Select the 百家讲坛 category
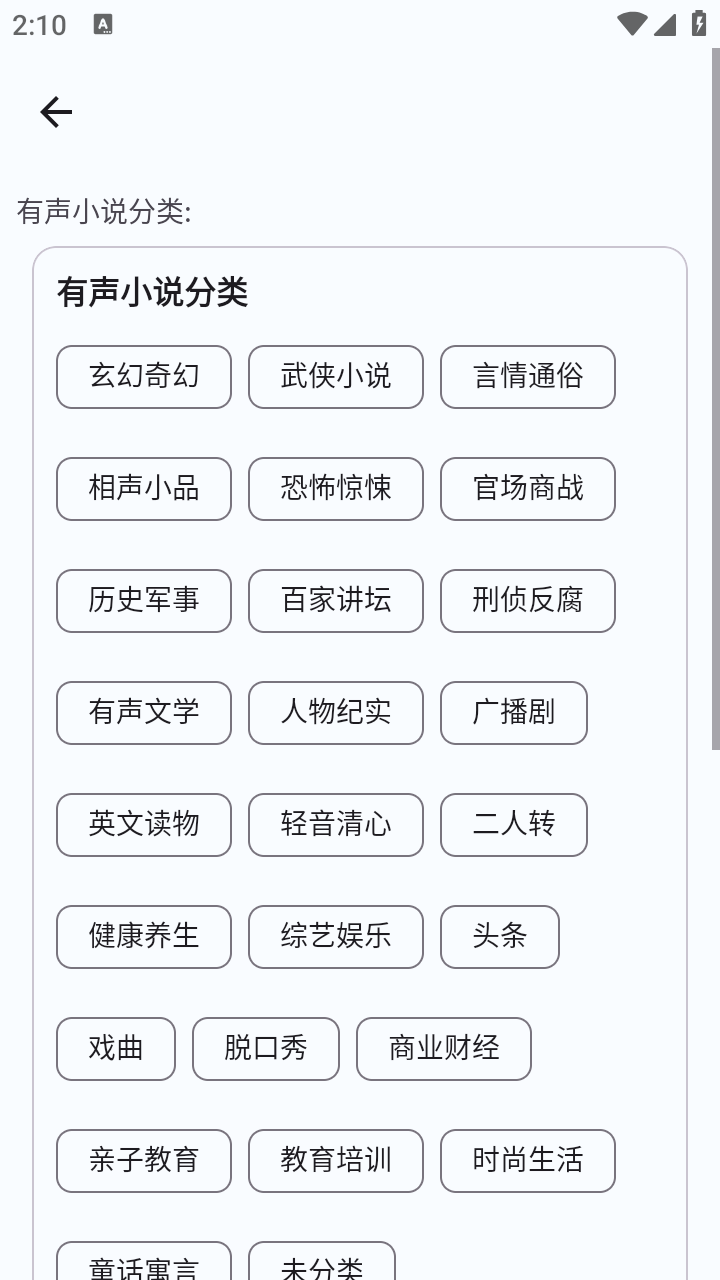 pos(335,601)
